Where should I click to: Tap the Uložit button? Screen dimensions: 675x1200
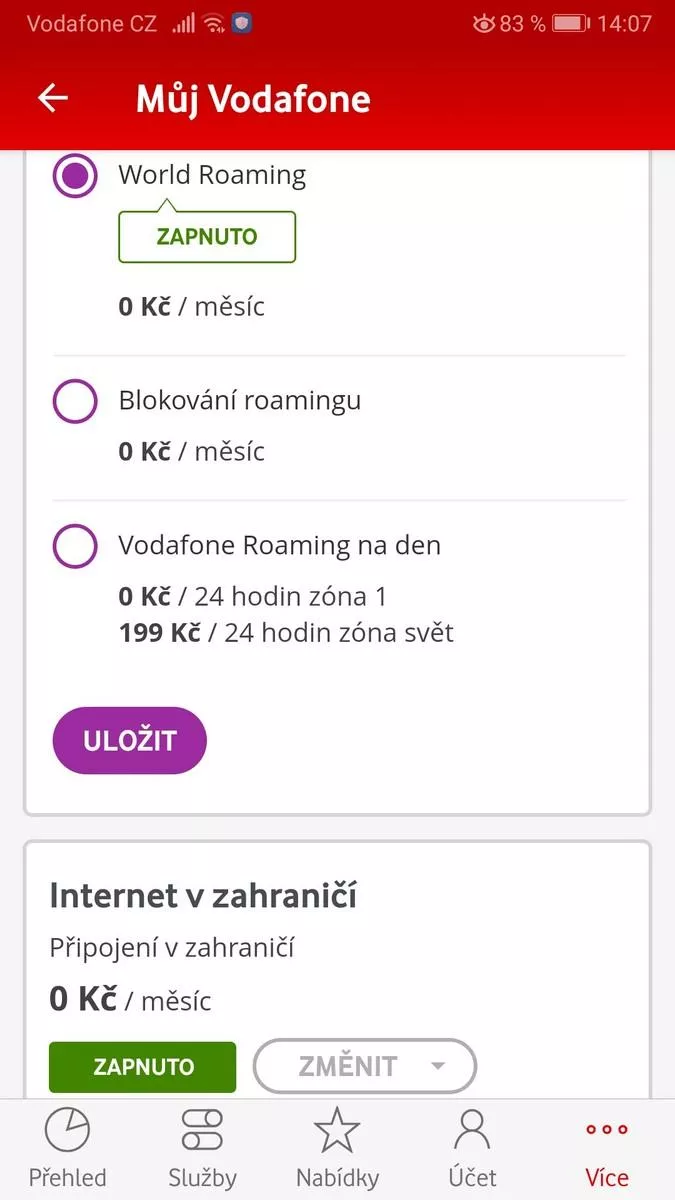[129, 741]
